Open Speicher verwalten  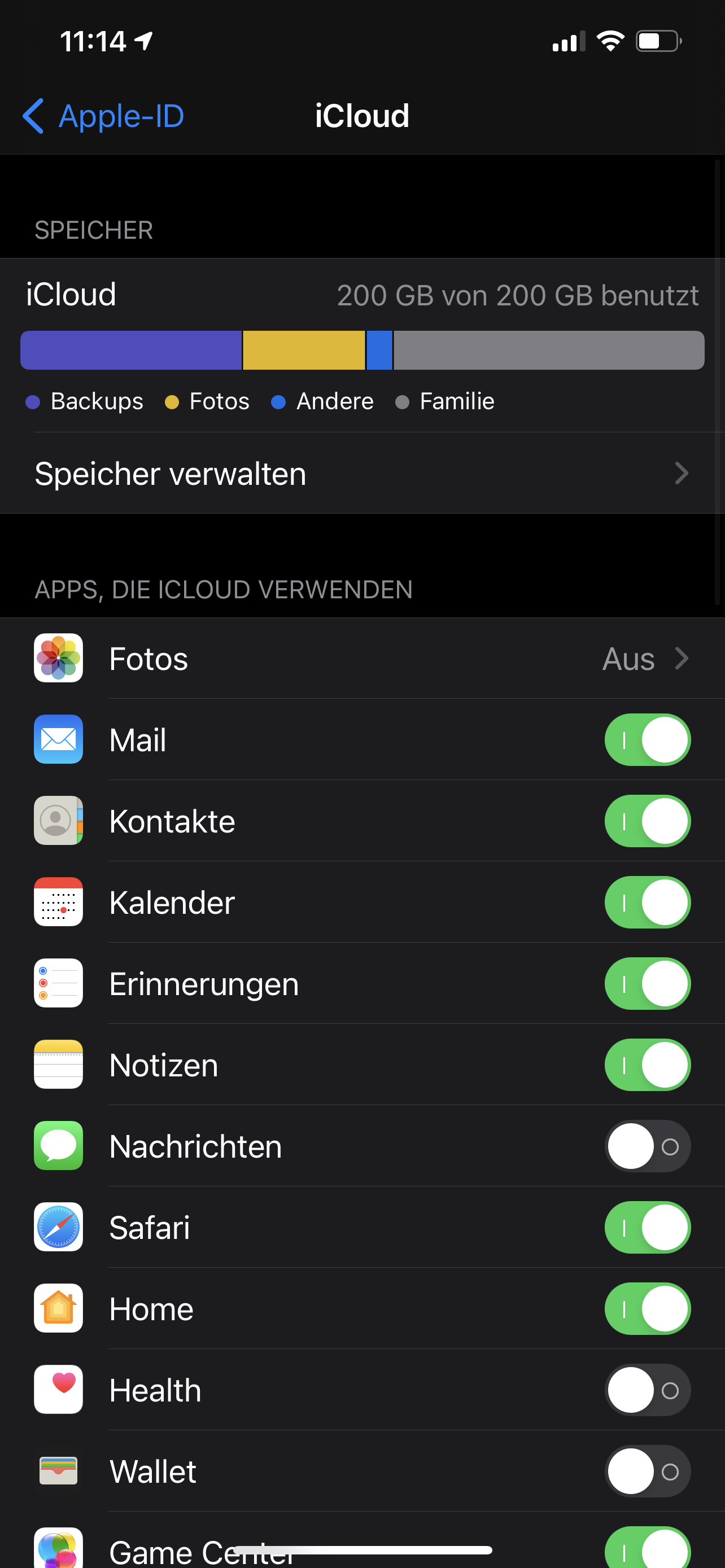pyautogui.click(x=361, y=474)
